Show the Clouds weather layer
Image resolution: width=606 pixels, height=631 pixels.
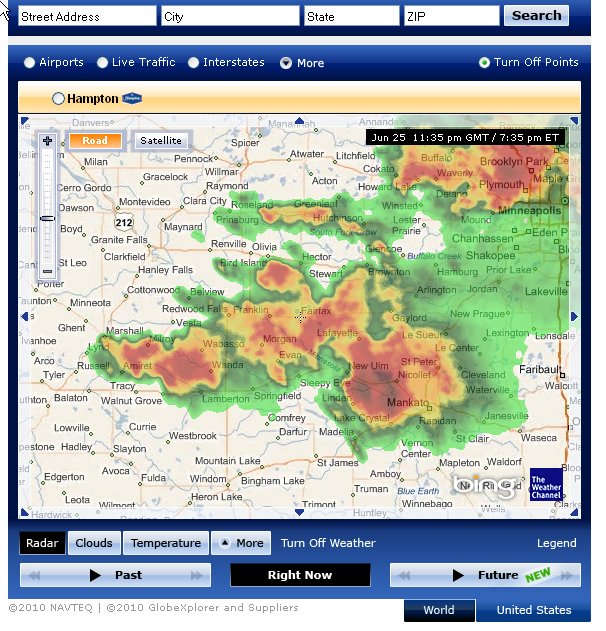point(95,543)
